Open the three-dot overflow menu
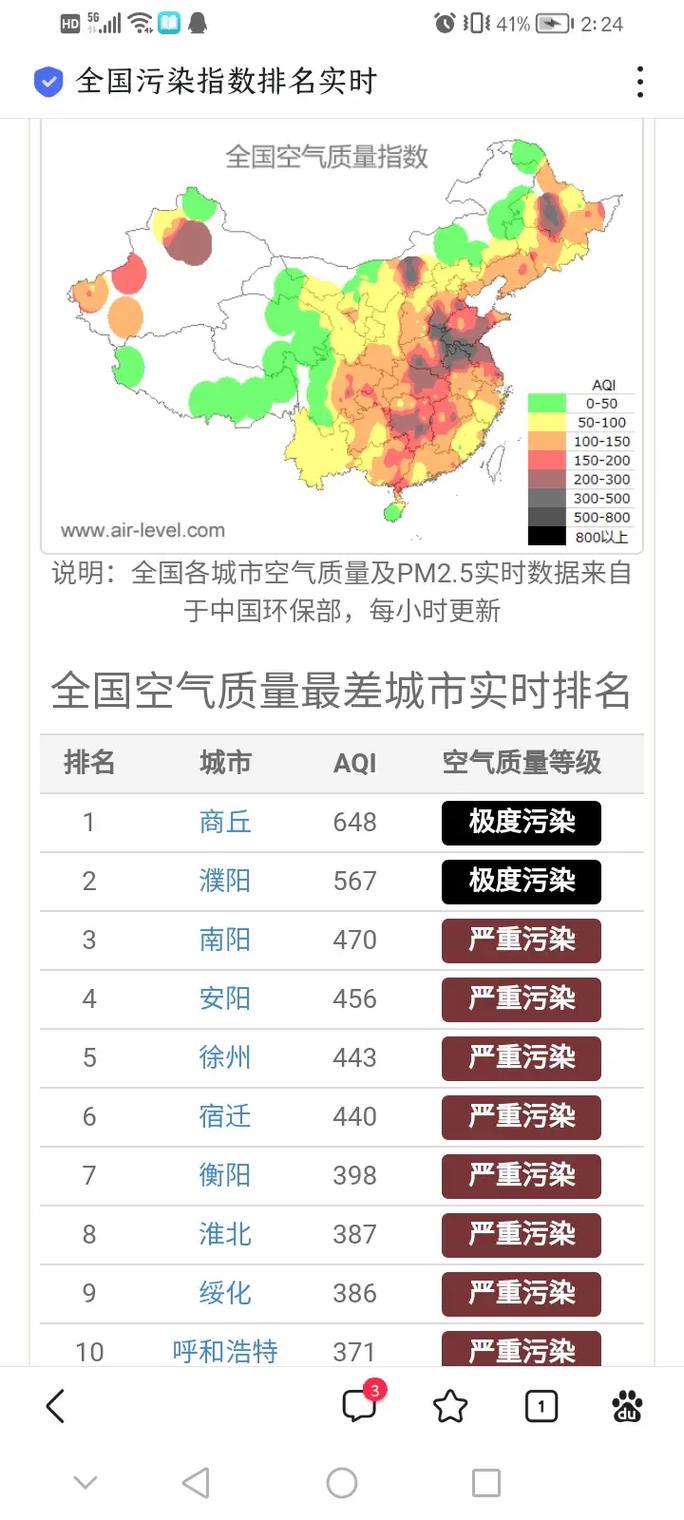Image resolution: width=684 pixels, height=1520 pixels. (x=640, y=82)
